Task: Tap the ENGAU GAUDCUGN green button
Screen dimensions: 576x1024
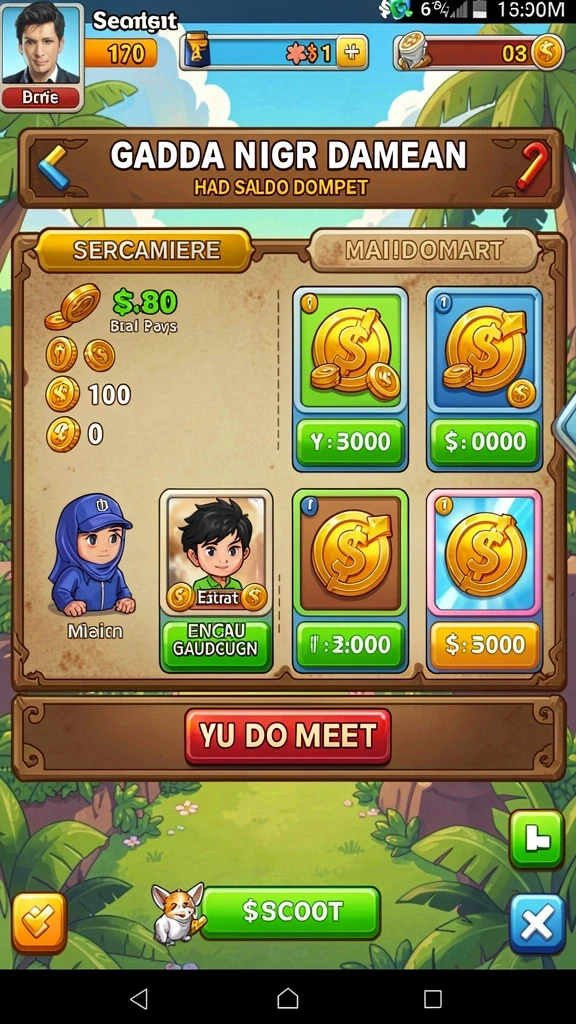Action: [216, 644]
